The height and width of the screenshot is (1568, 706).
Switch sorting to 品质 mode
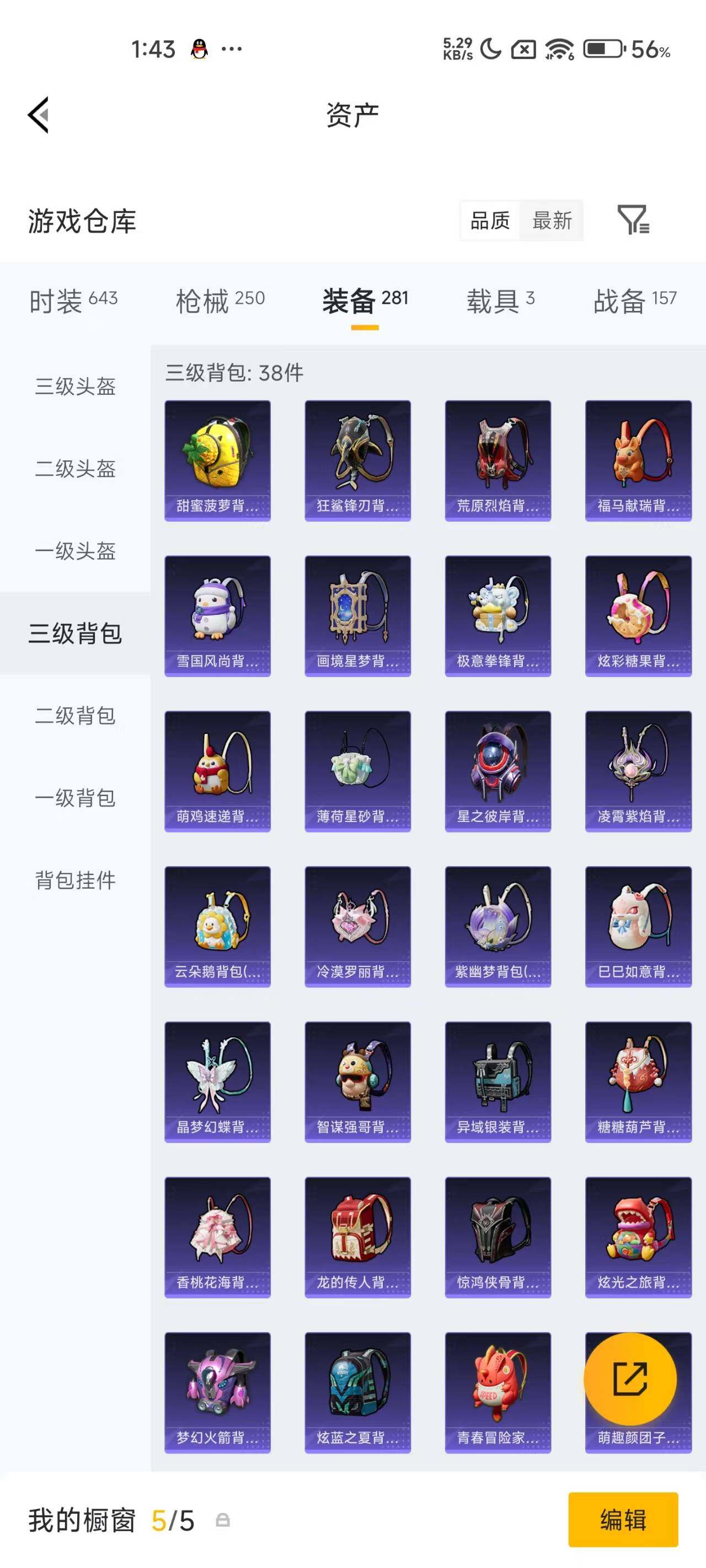tap(490, 221)
